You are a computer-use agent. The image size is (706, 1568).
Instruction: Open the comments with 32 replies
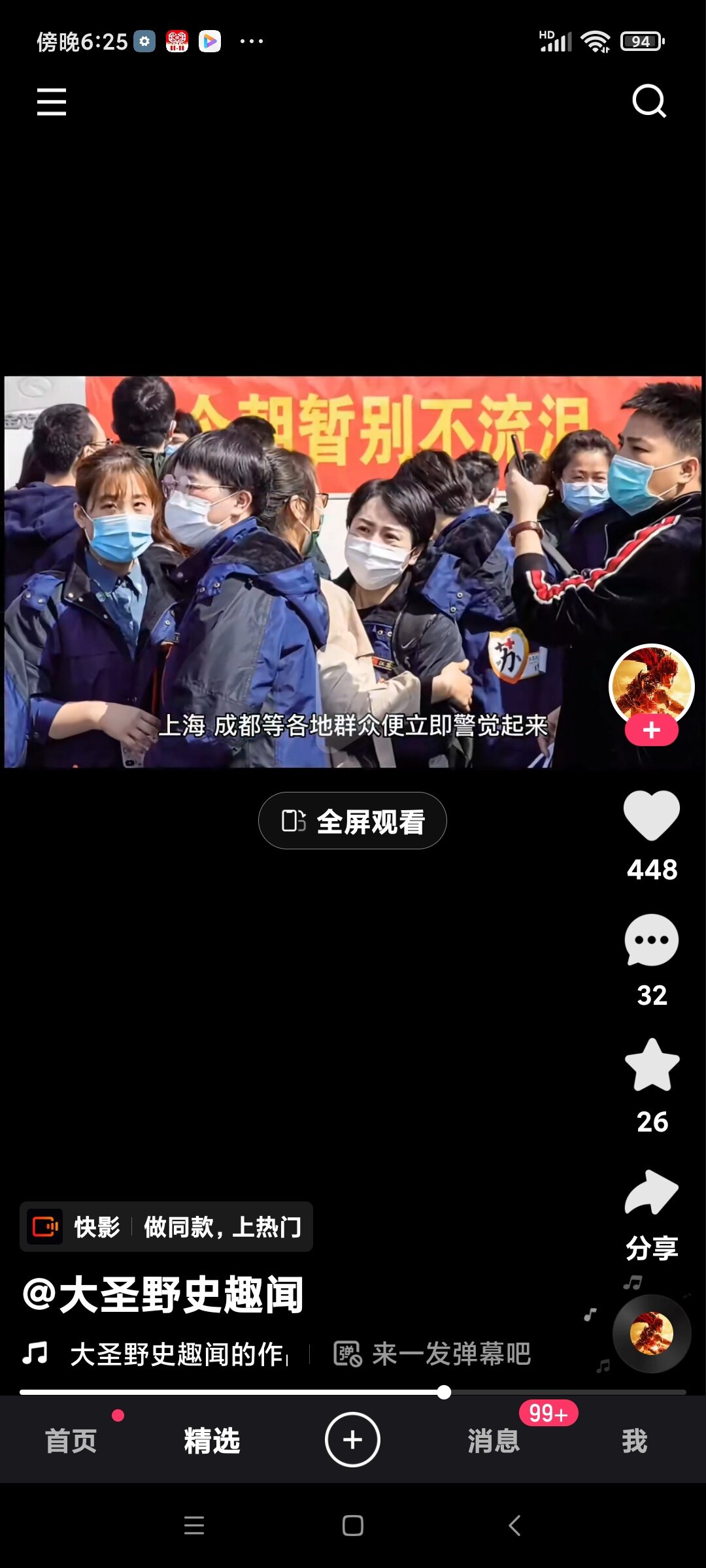click(x=652, y=940)
